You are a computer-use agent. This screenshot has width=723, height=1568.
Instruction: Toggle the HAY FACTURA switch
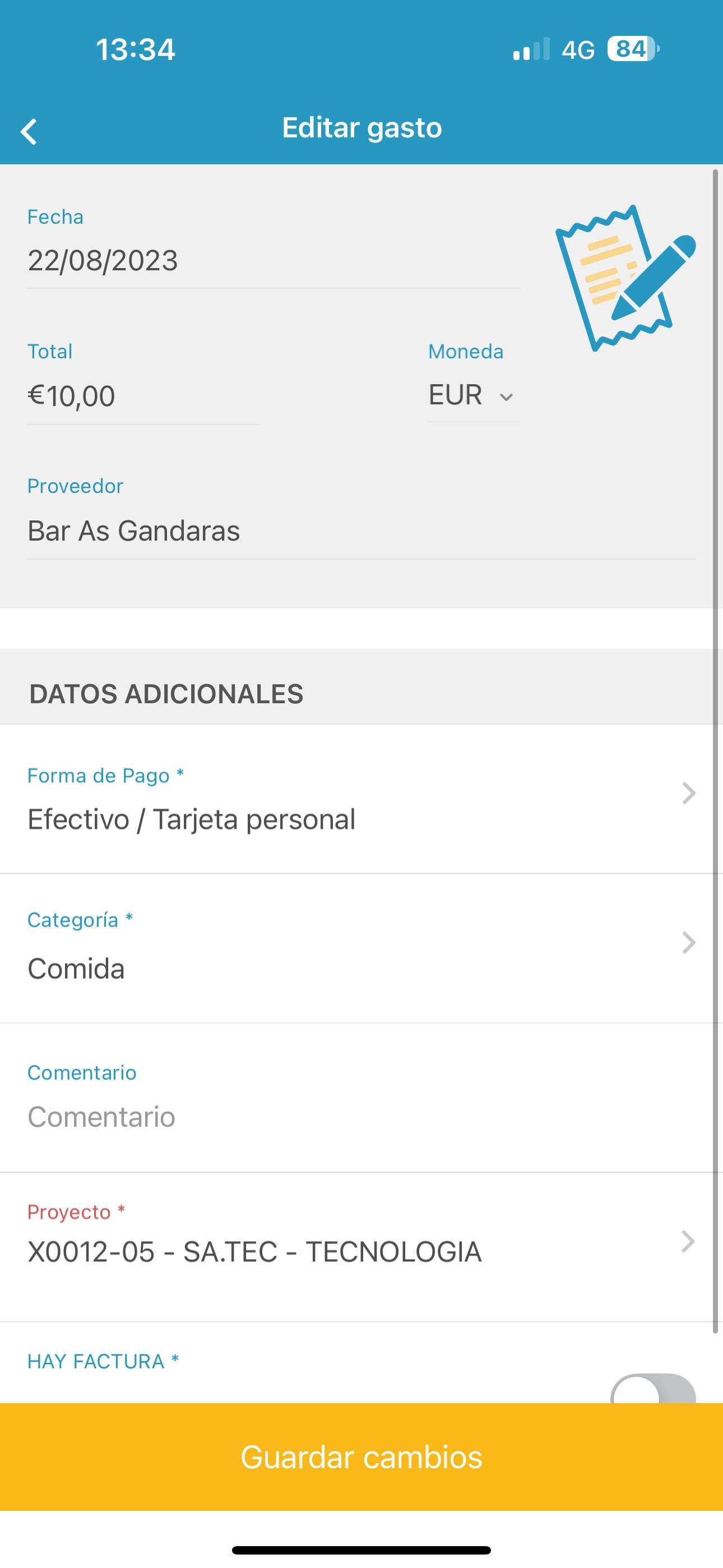654,1389
